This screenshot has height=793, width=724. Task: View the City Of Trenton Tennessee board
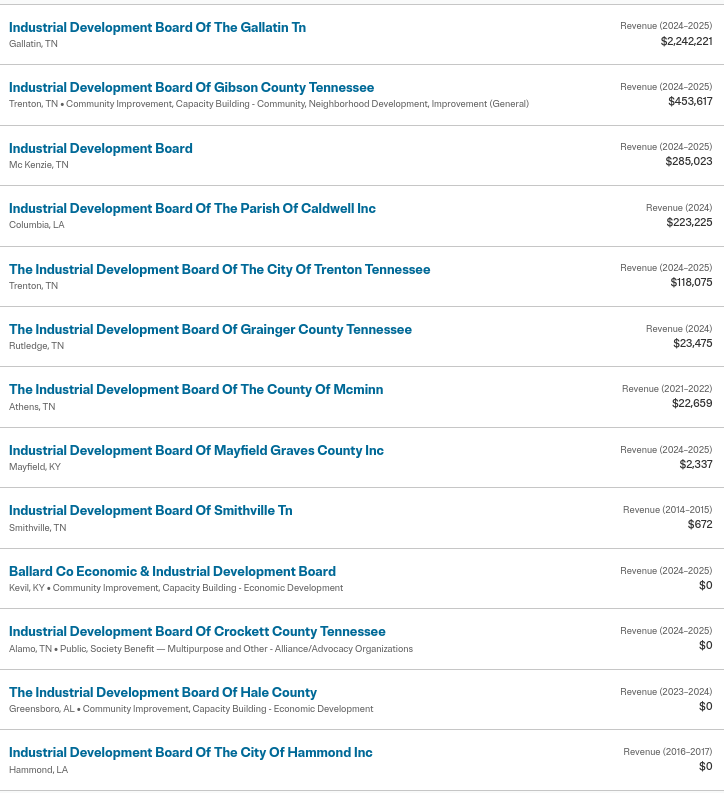point(219,269)
